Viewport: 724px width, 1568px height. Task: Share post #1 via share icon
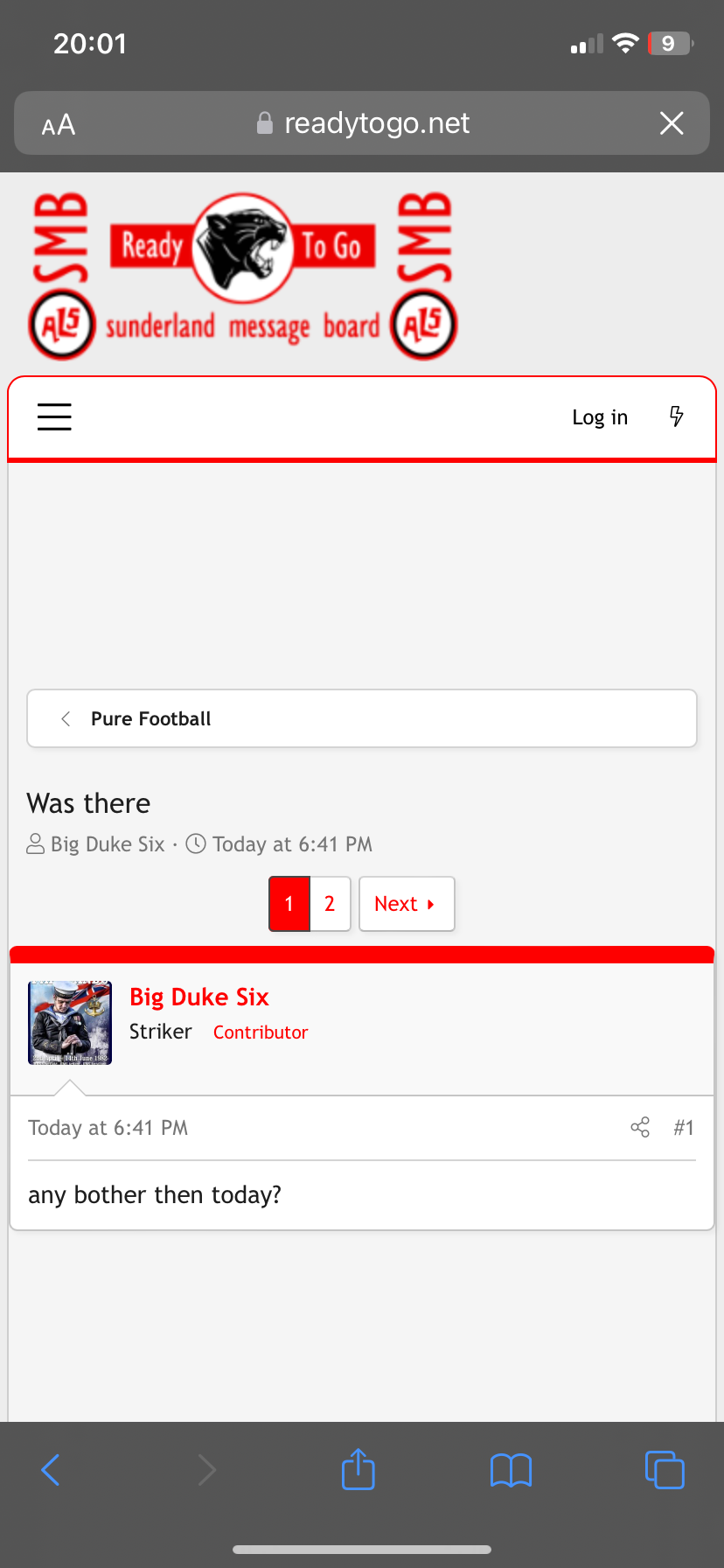[x=640, y=1127]
